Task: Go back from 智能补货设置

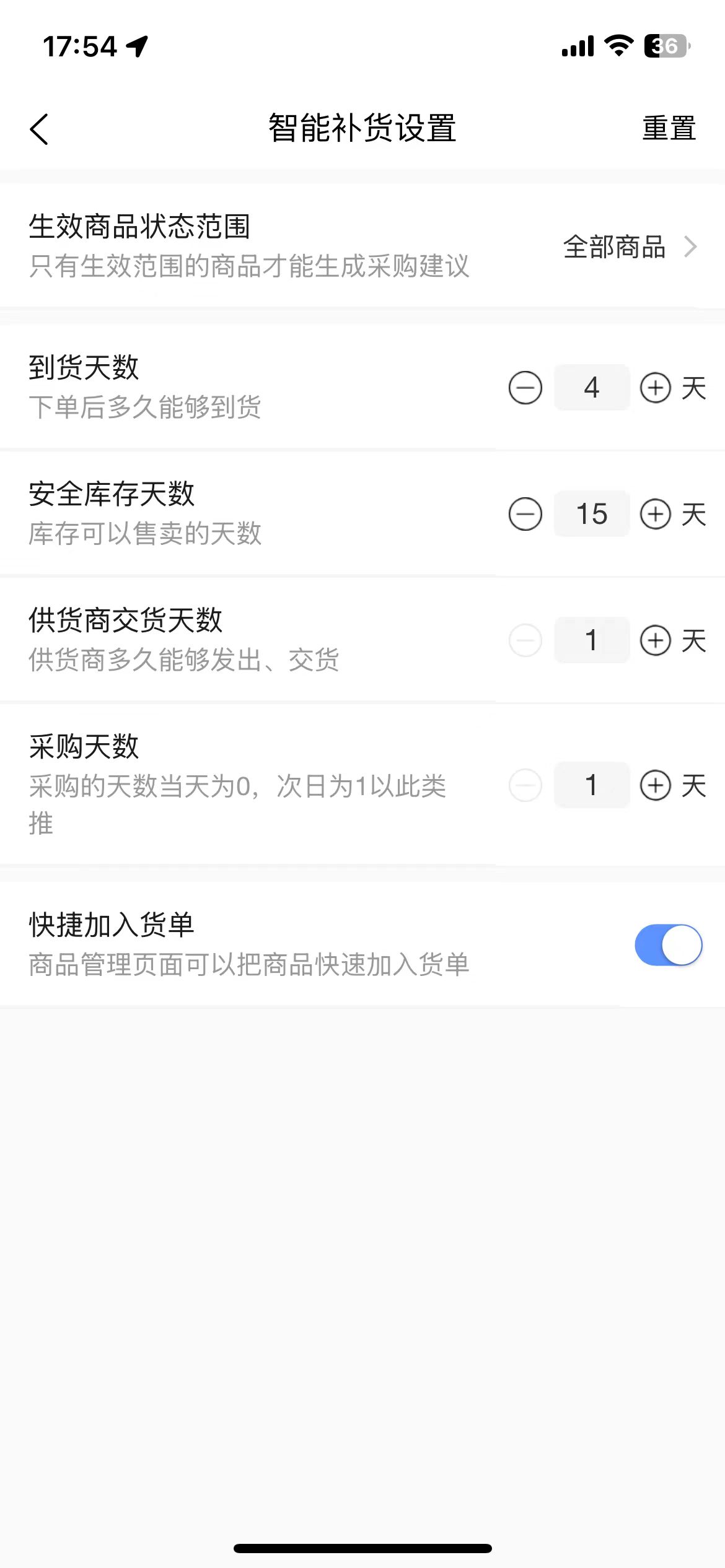Action: [x=39, y=129]
